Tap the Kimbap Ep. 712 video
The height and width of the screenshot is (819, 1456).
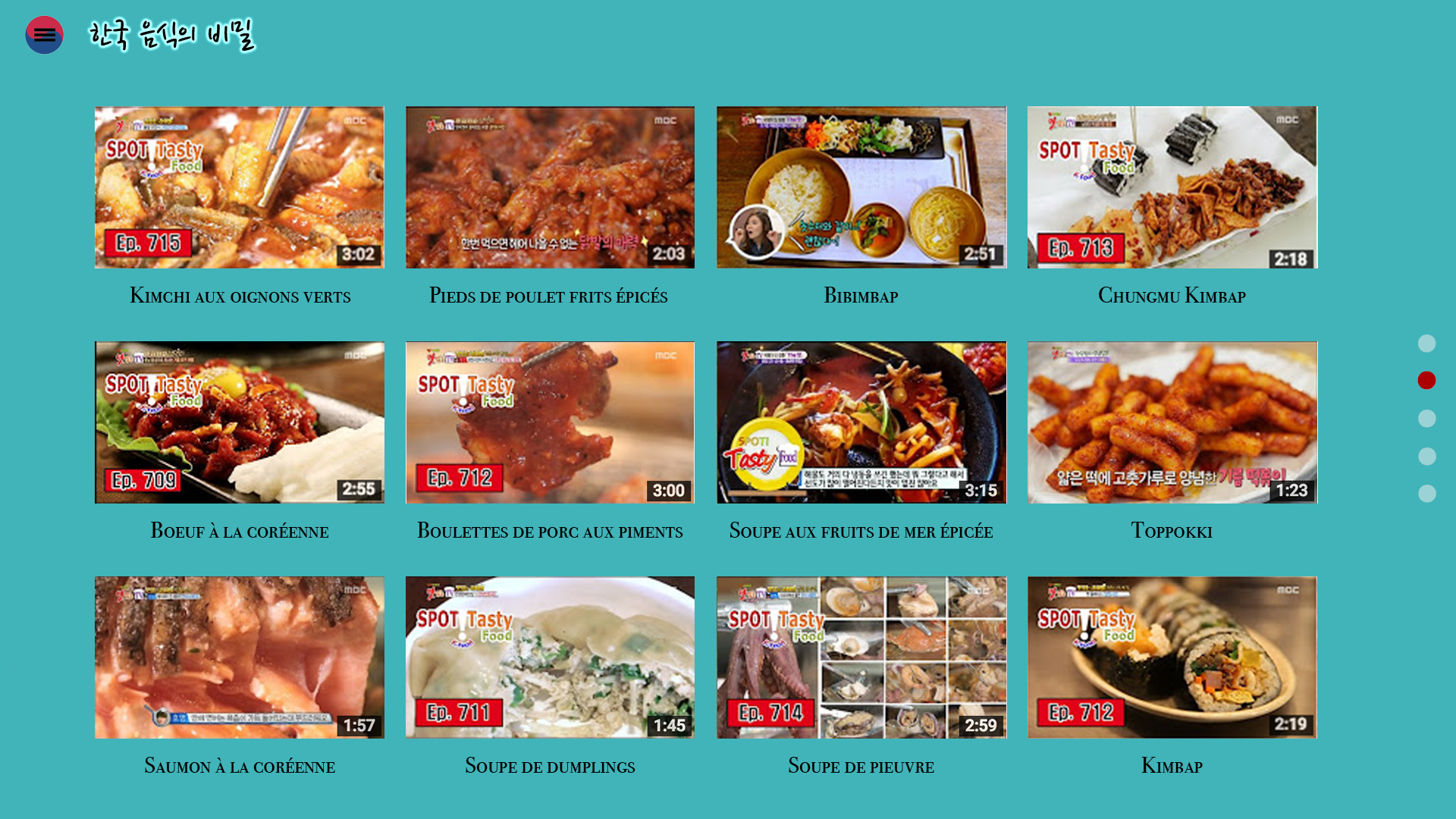point(1172,657)
